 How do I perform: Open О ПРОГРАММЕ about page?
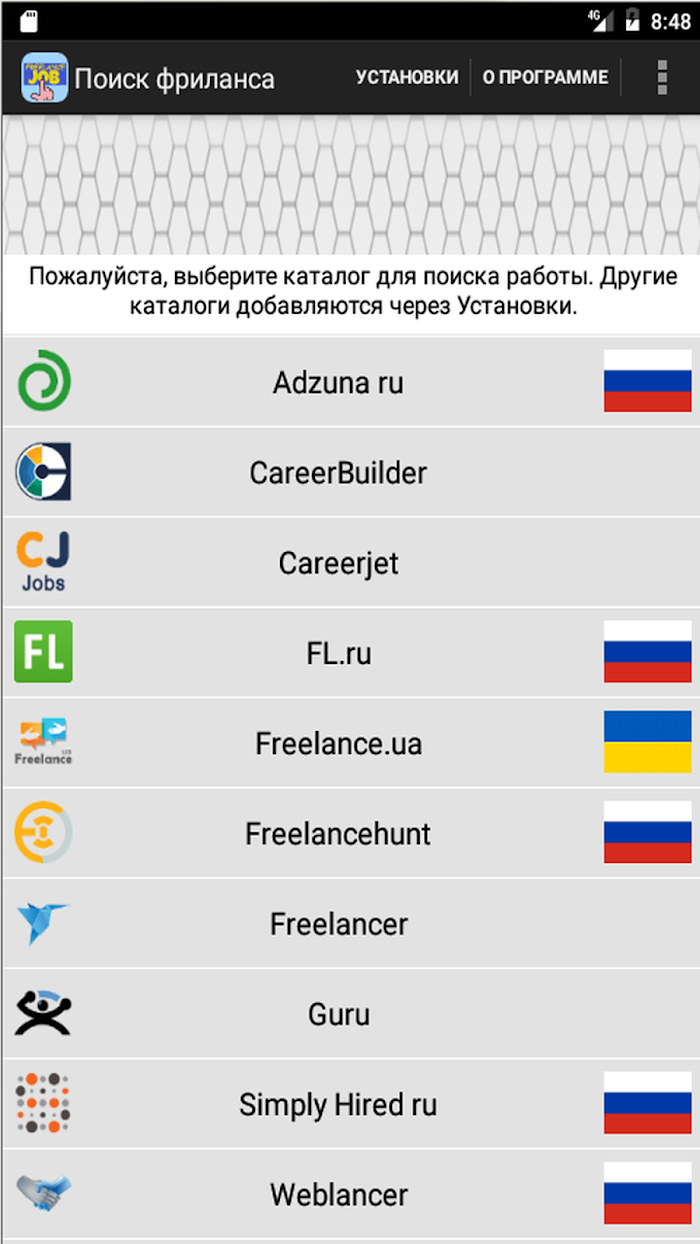tap(545, 77)
